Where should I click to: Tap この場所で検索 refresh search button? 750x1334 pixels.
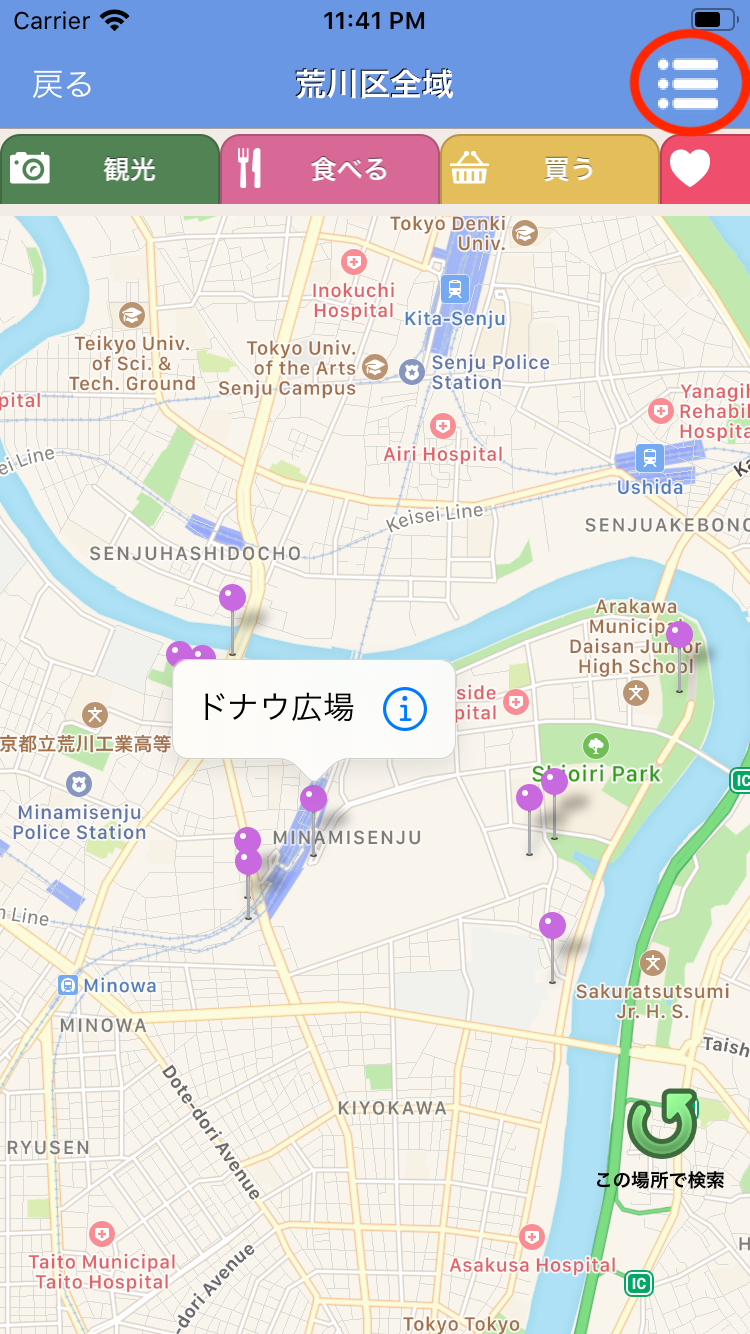pos(661,1125)
